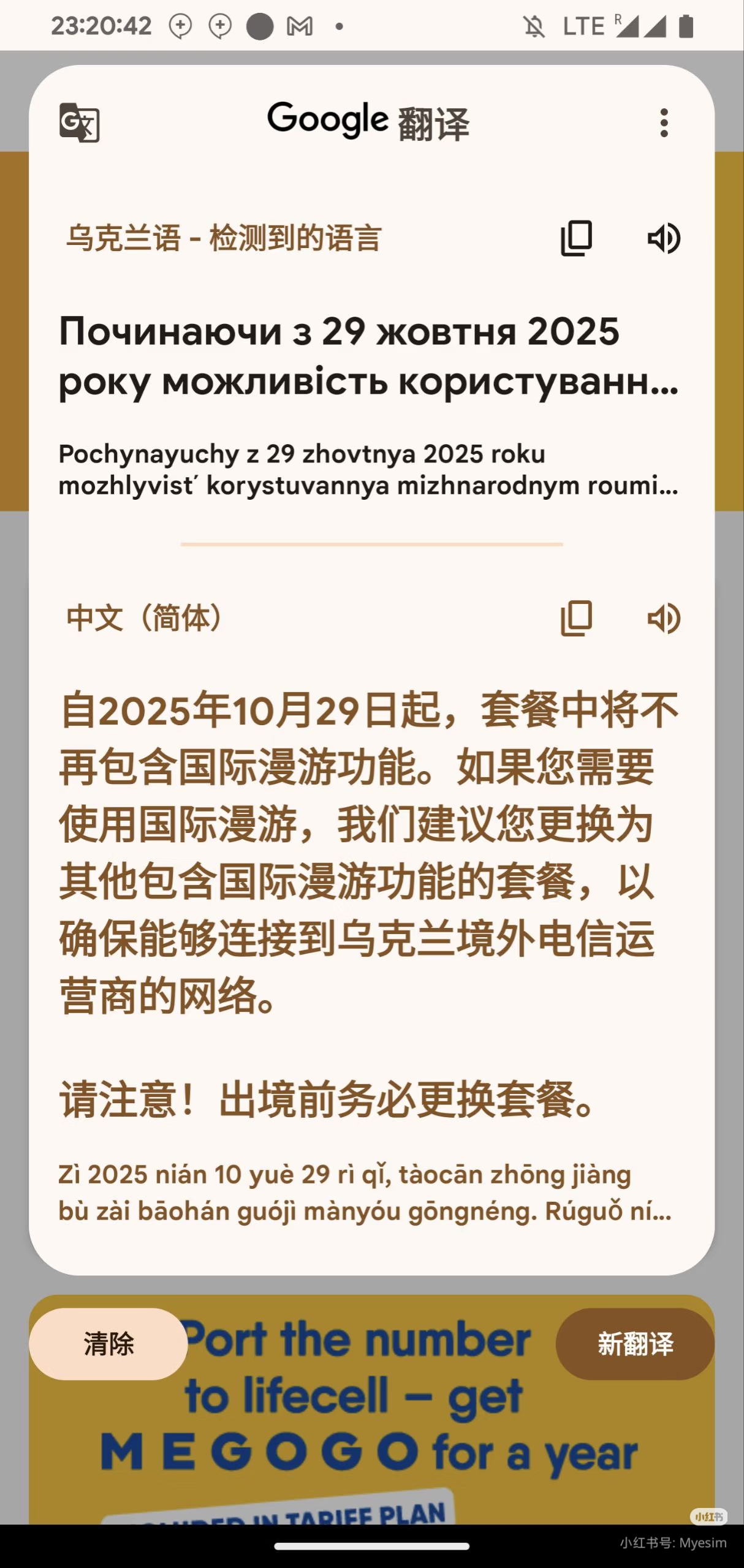Change target language 中文（简体）

click(x=145, y=618)
